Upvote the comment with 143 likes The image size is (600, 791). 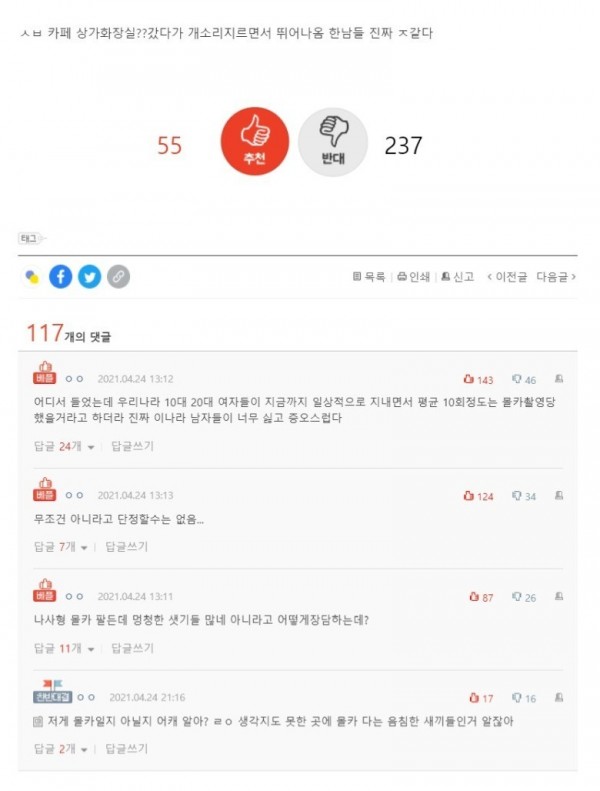point(478,380)
